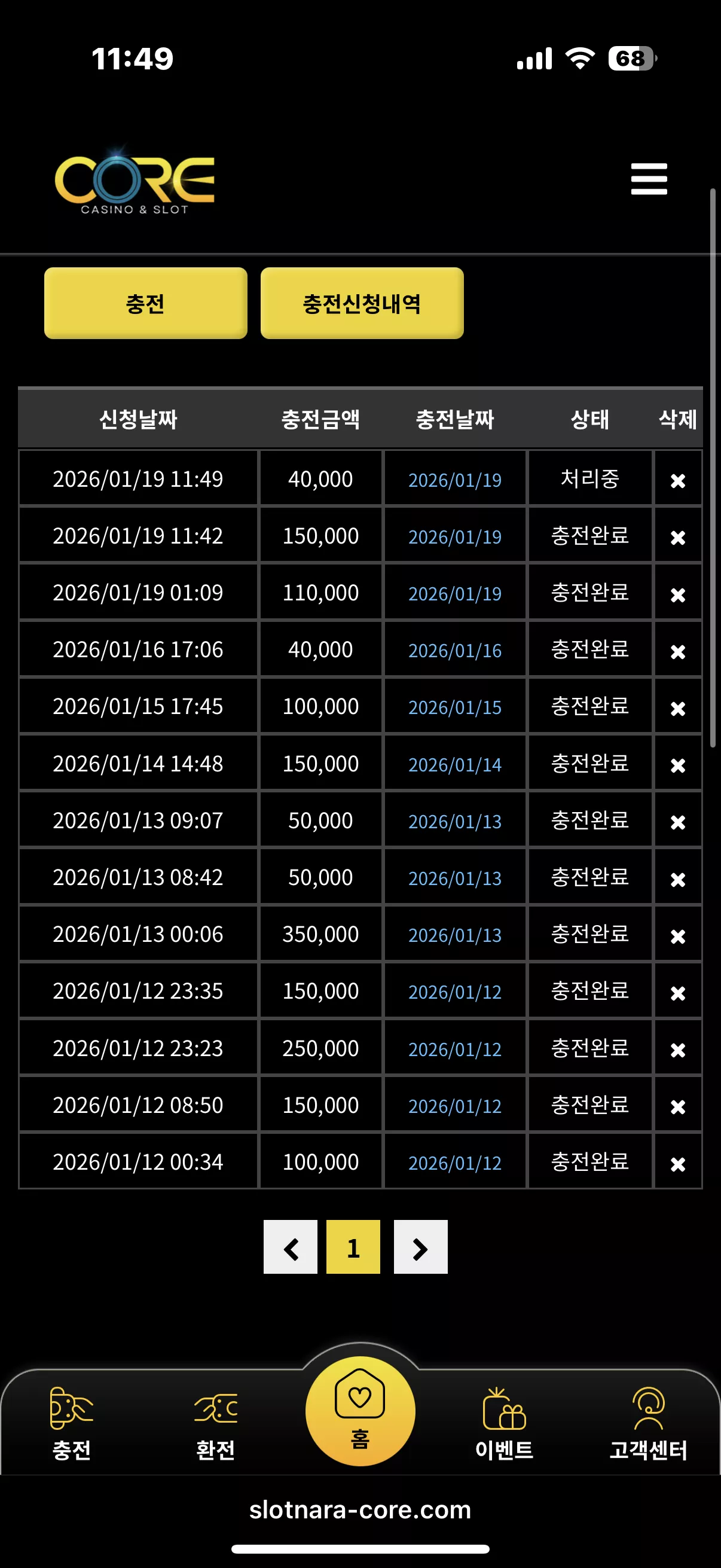Viewport: 721px width, 1568px height.
Task: Open the hamburger menu
Action: (x=649, y=179)
